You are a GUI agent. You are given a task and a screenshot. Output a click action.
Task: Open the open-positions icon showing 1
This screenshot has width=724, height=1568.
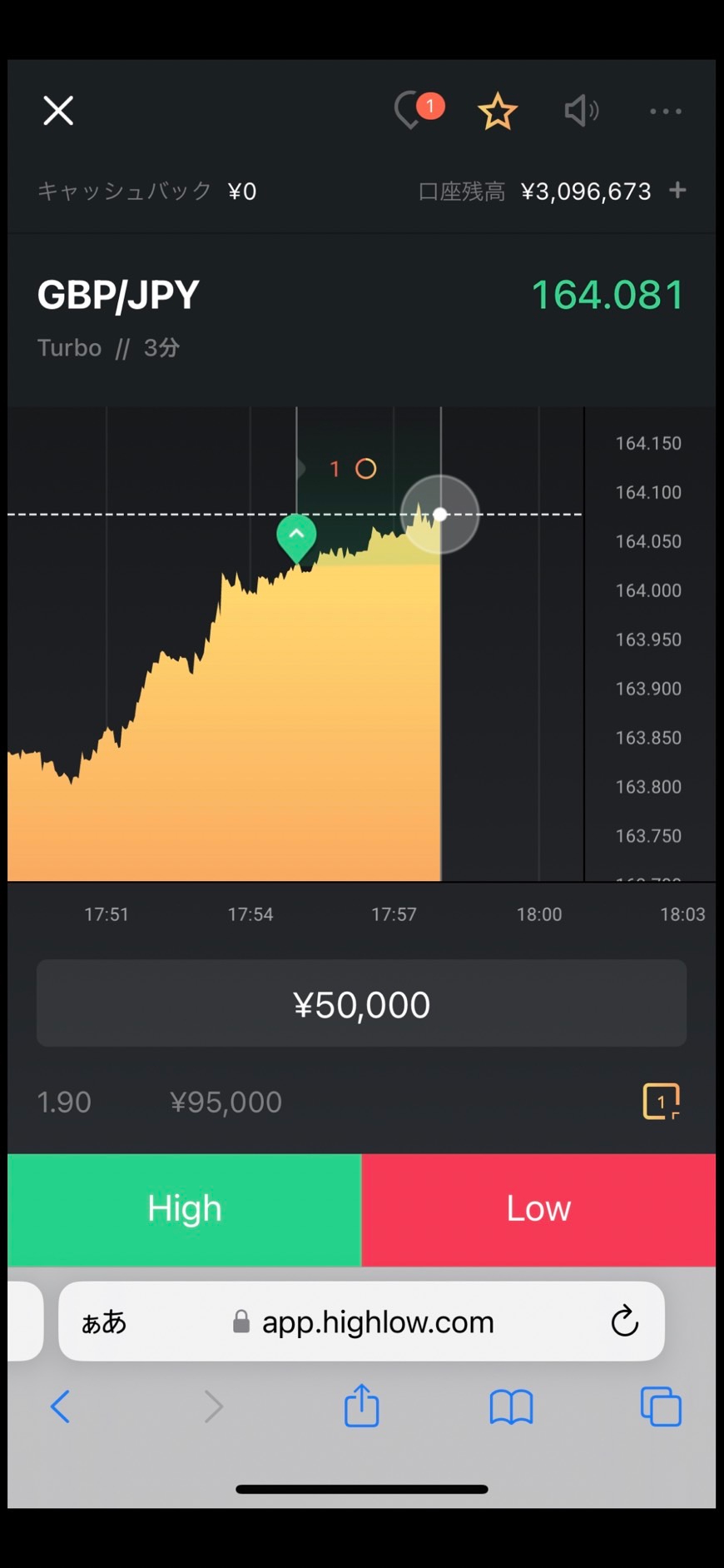coord(662,1102)
